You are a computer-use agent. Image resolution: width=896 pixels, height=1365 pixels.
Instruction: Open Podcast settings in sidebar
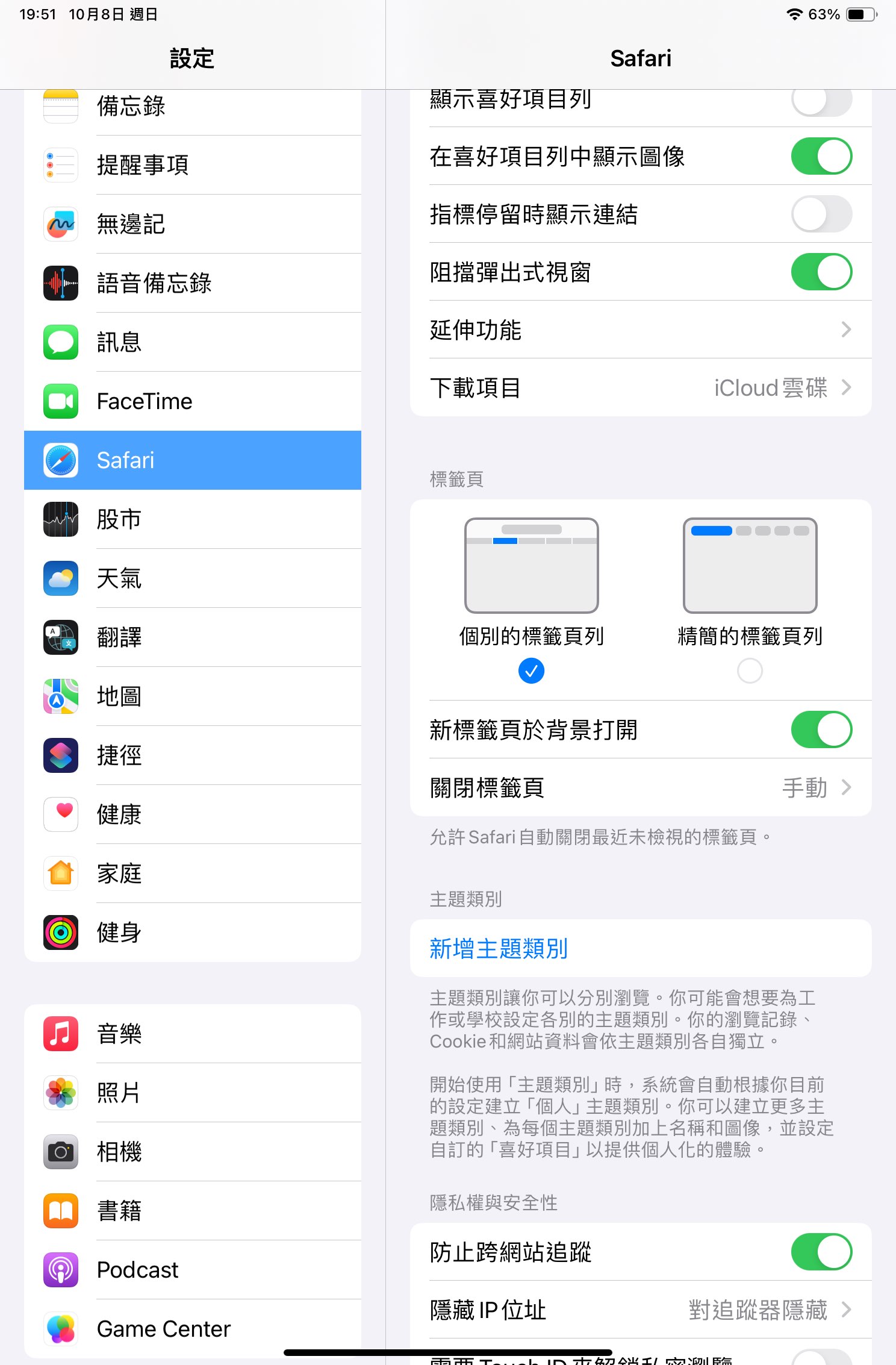[193, 1269]
